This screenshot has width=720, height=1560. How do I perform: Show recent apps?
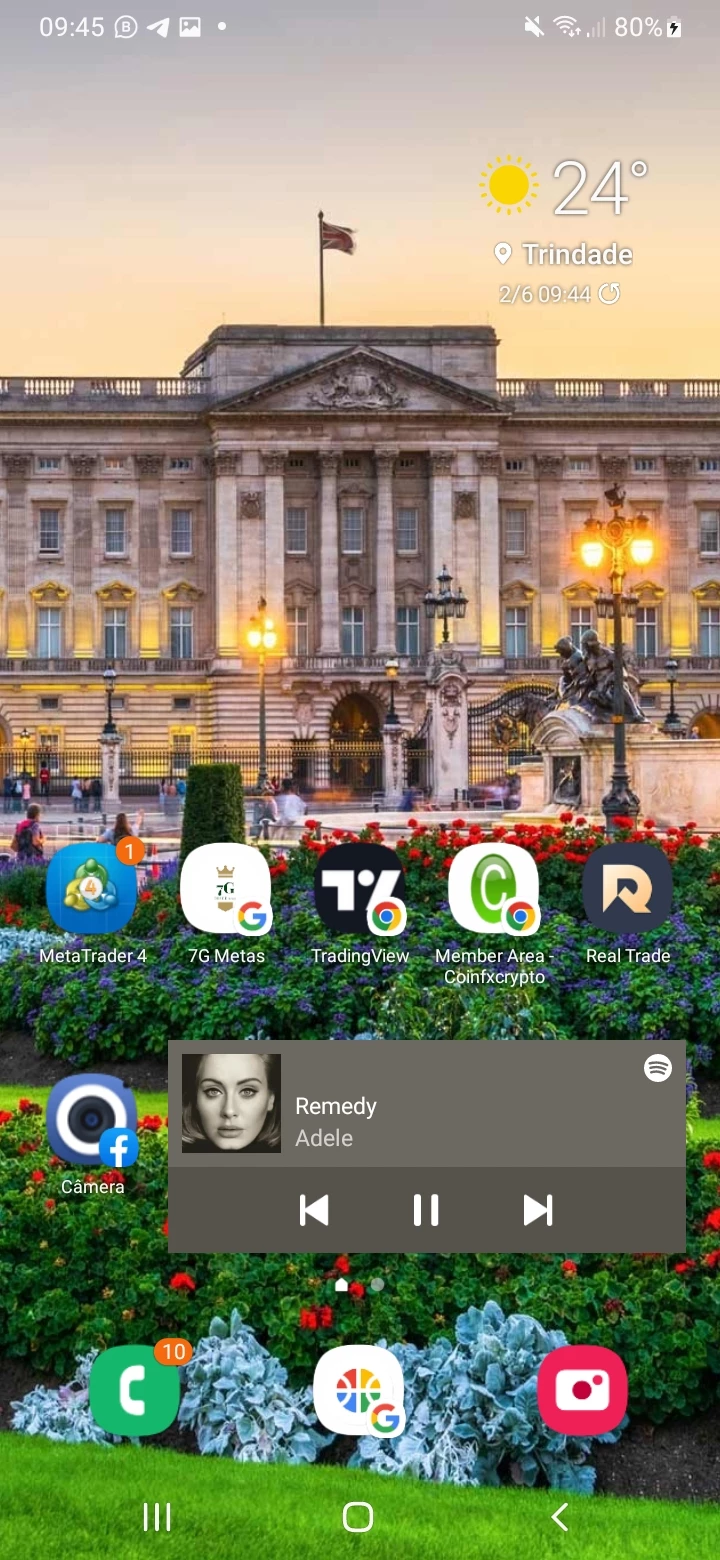pos(157,1517)
